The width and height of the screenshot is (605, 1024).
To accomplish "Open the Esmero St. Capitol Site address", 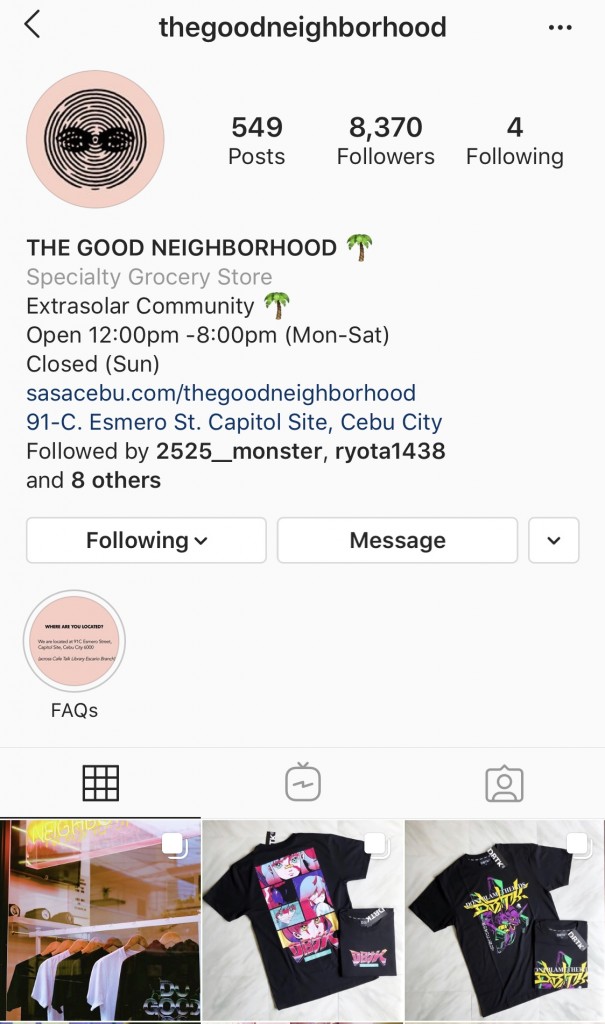I will pyautogui.click(x=234, y=422).
